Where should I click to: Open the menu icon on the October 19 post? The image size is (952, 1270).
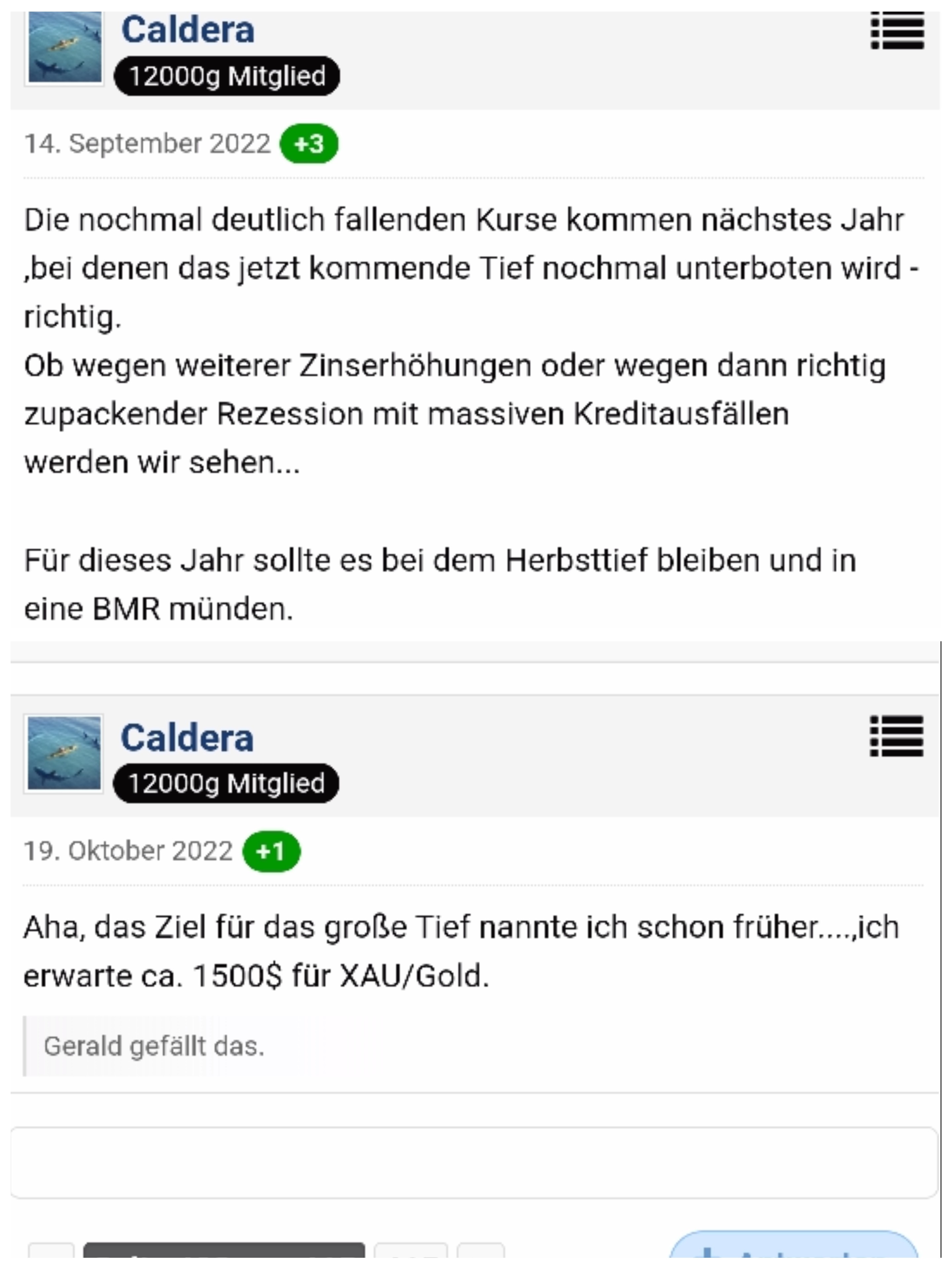(896, 737)
